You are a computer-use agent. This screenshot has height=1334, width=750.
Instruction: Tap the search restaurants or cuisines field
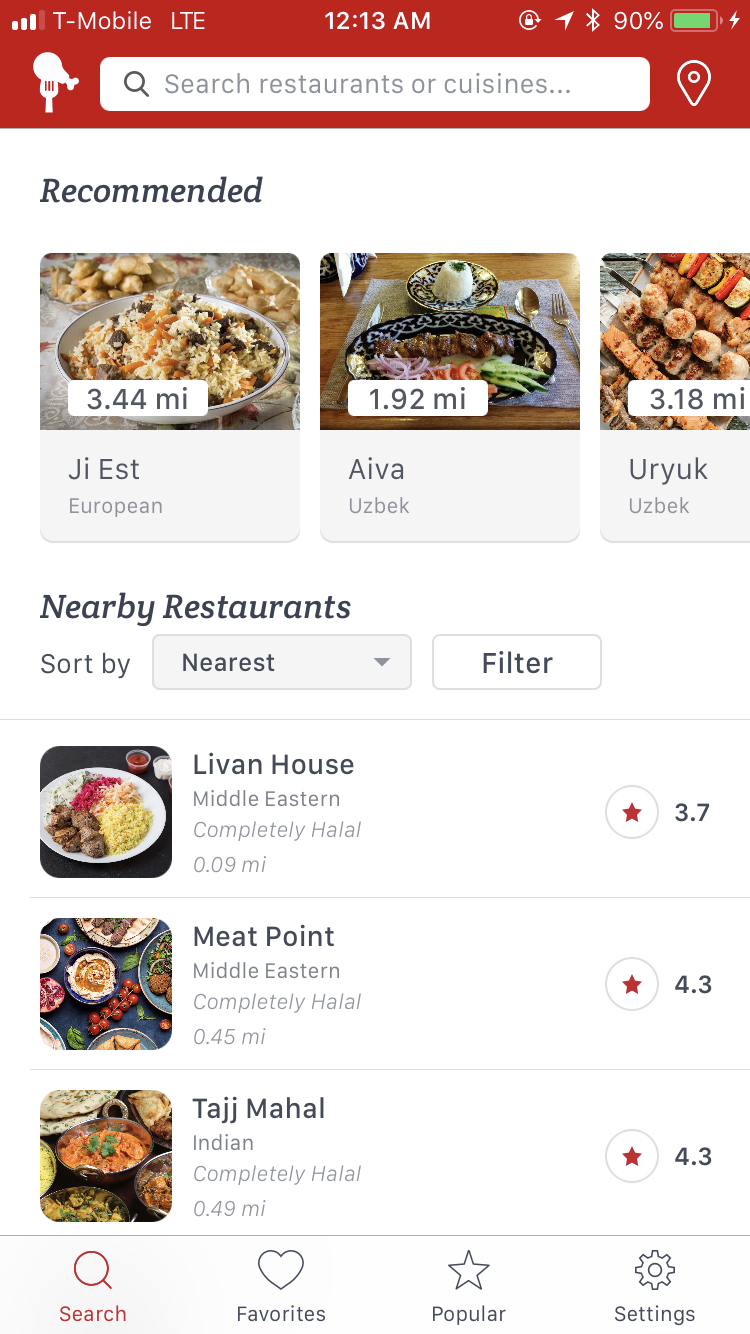375,84
